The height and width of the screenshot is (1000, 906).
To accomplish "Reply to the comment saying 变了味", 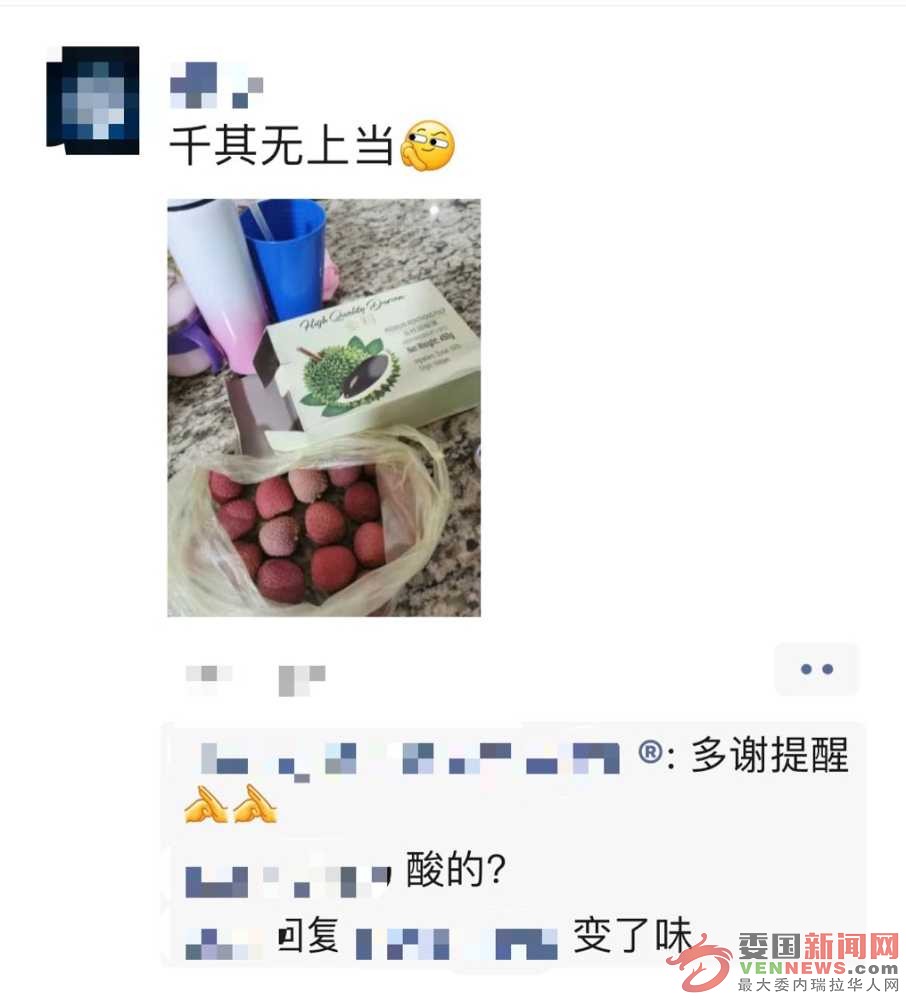I will point(631,936).
